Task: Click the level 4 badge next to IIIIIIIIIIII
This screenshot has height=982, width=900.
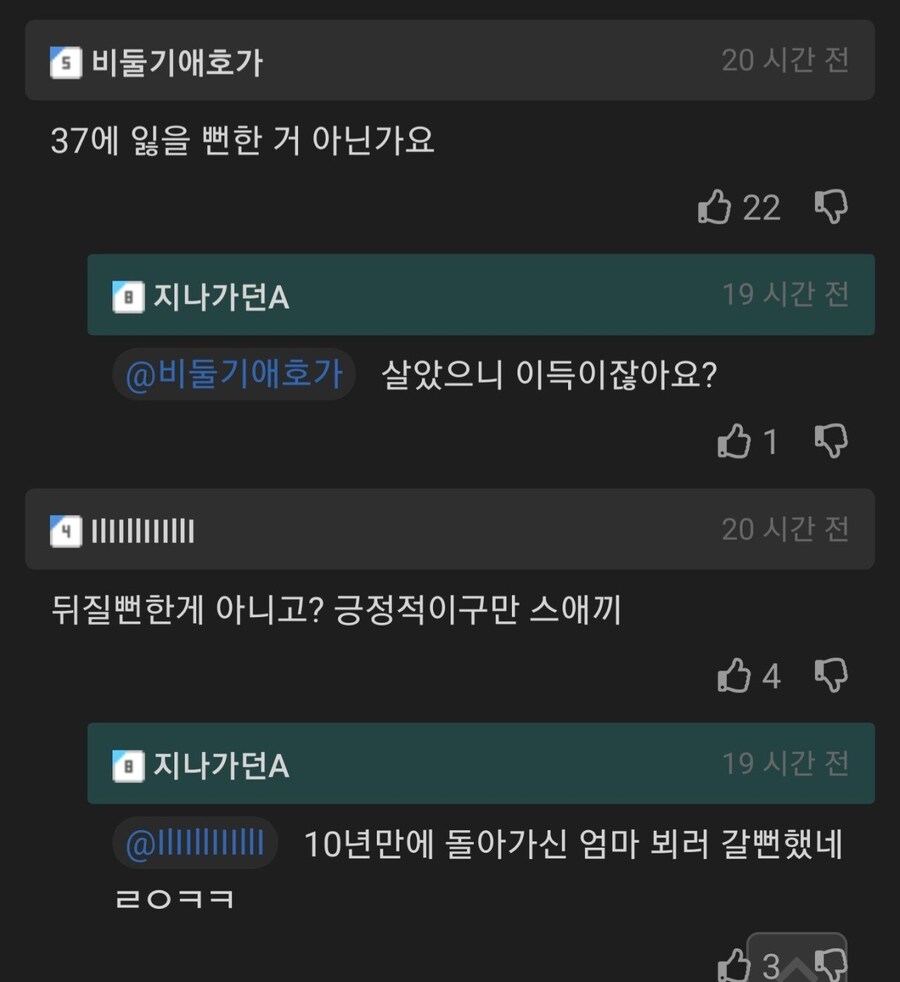Action: coord(62,529)
